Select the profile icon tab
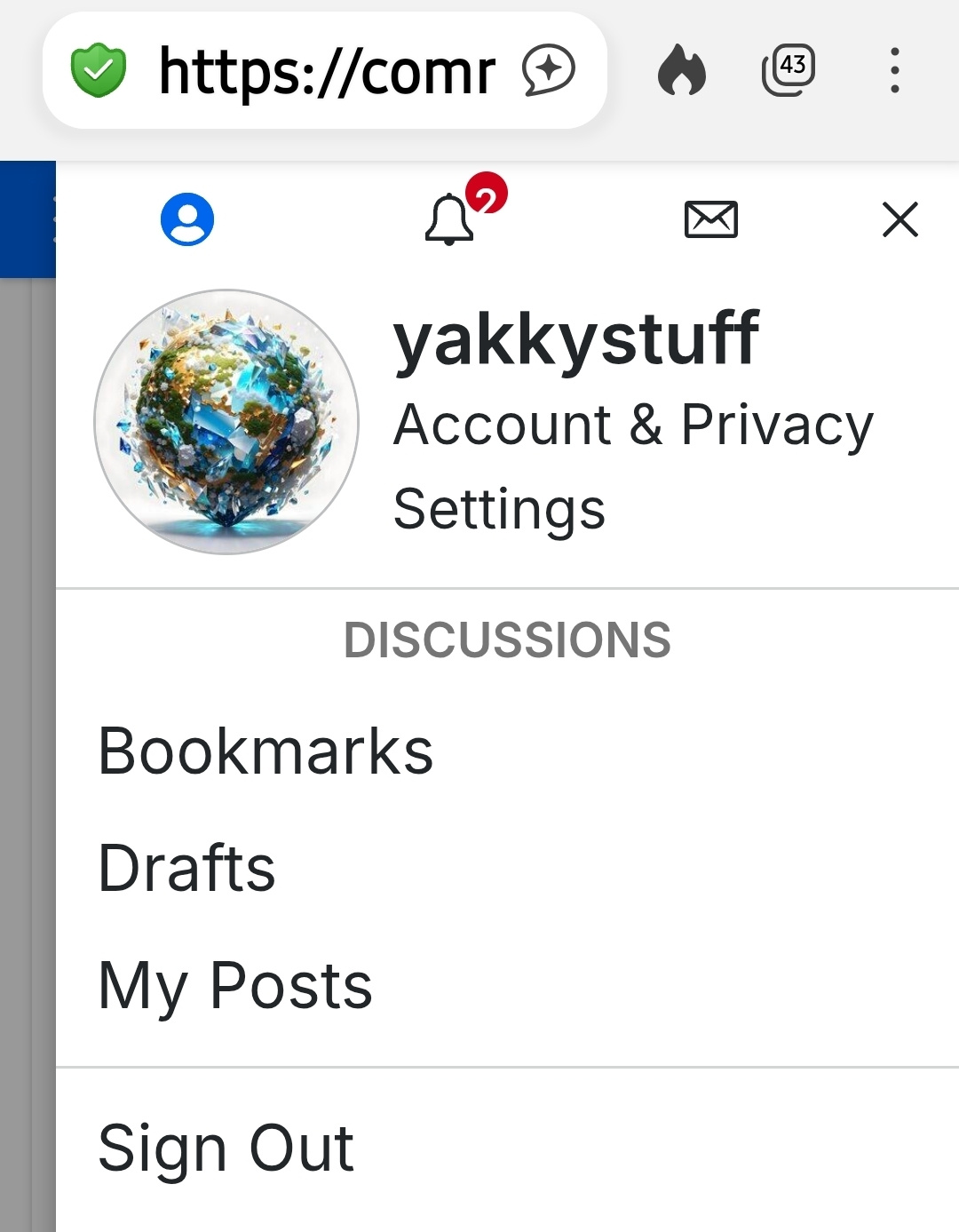The height and width of the screenshot is (1232, 959). pyautogui.click(x=187, y=219)
